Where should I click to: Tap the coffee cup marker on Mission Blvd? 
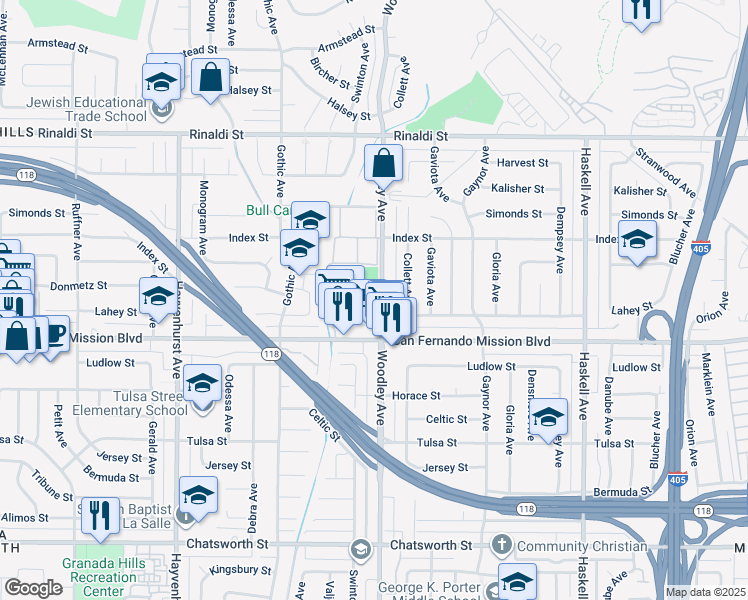[x=57, y=336]
